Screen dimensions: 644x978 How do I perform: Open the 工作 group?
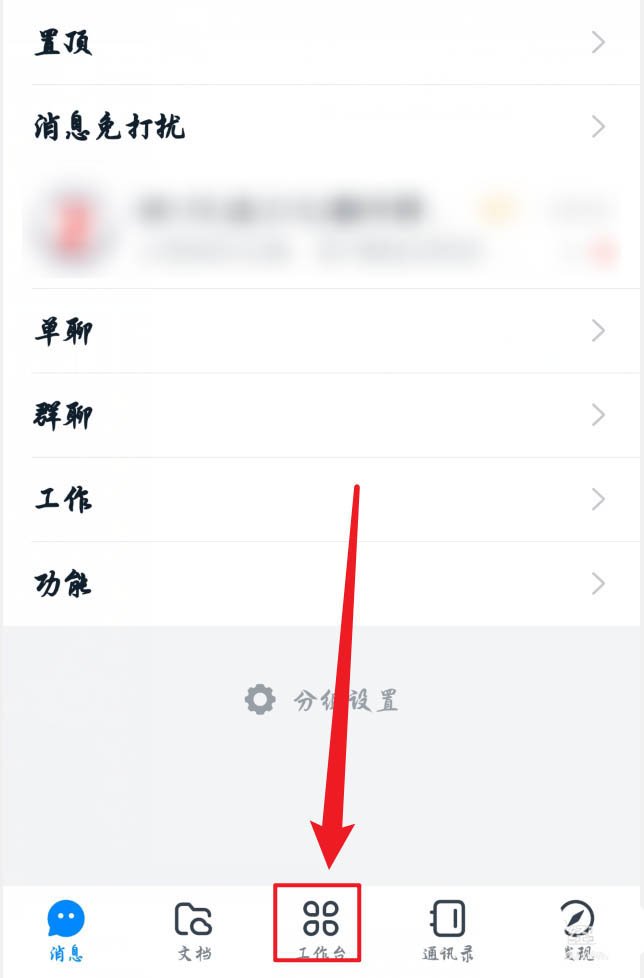pyautogui.click(x=320, y=499)
